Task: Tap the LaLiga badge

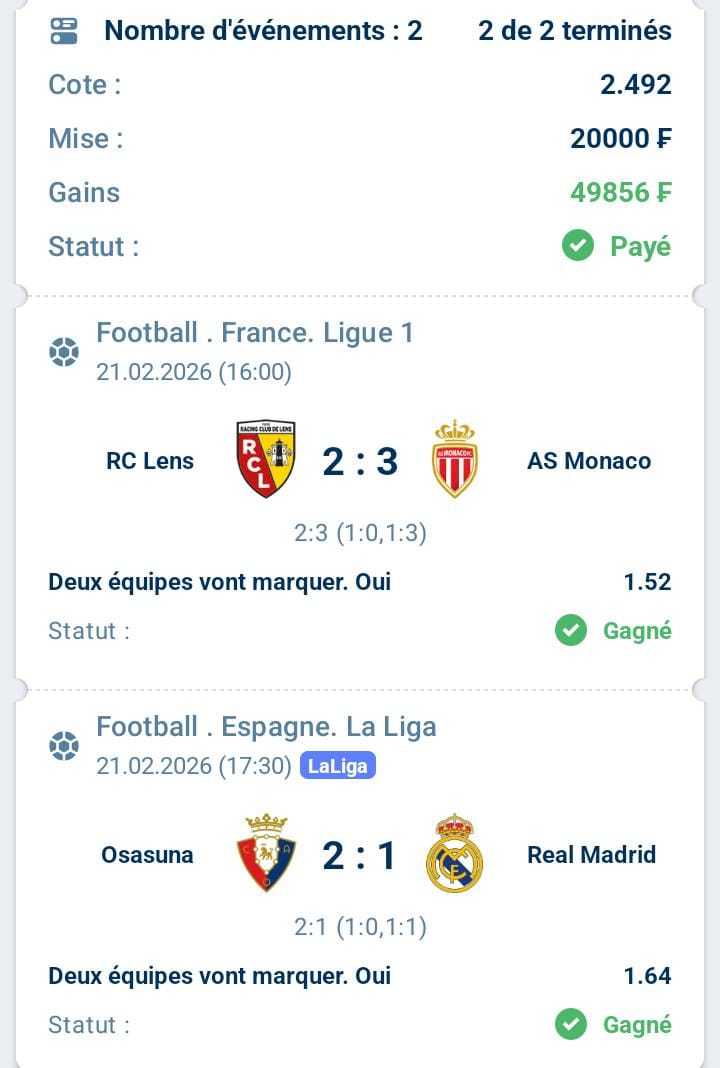Action: point(337,767)
